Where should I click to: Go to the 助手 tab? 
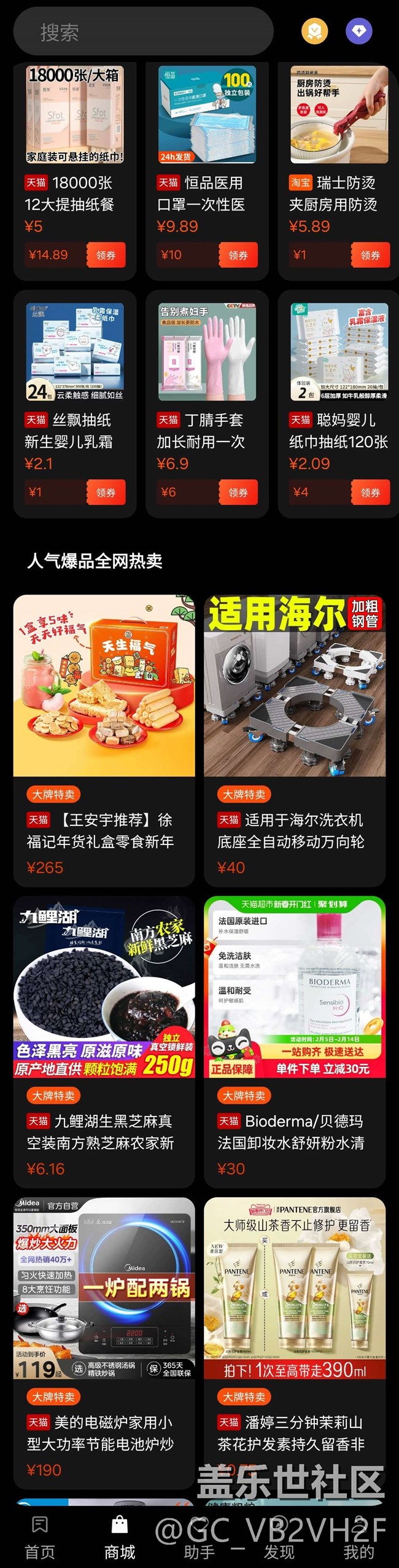click(x=199, y=1537)
